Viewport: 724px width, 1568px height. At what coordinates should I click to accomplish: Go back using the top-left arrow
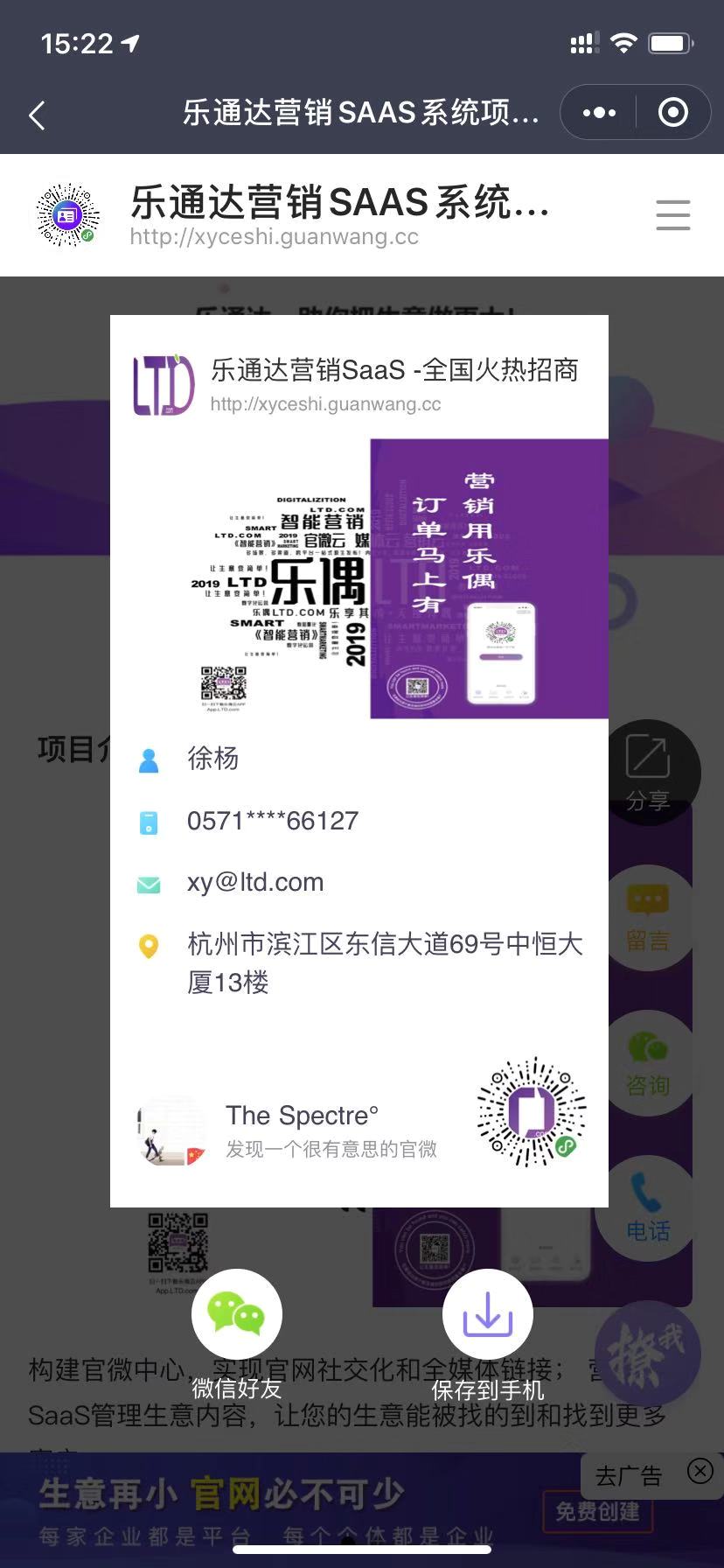coord(37,115)
